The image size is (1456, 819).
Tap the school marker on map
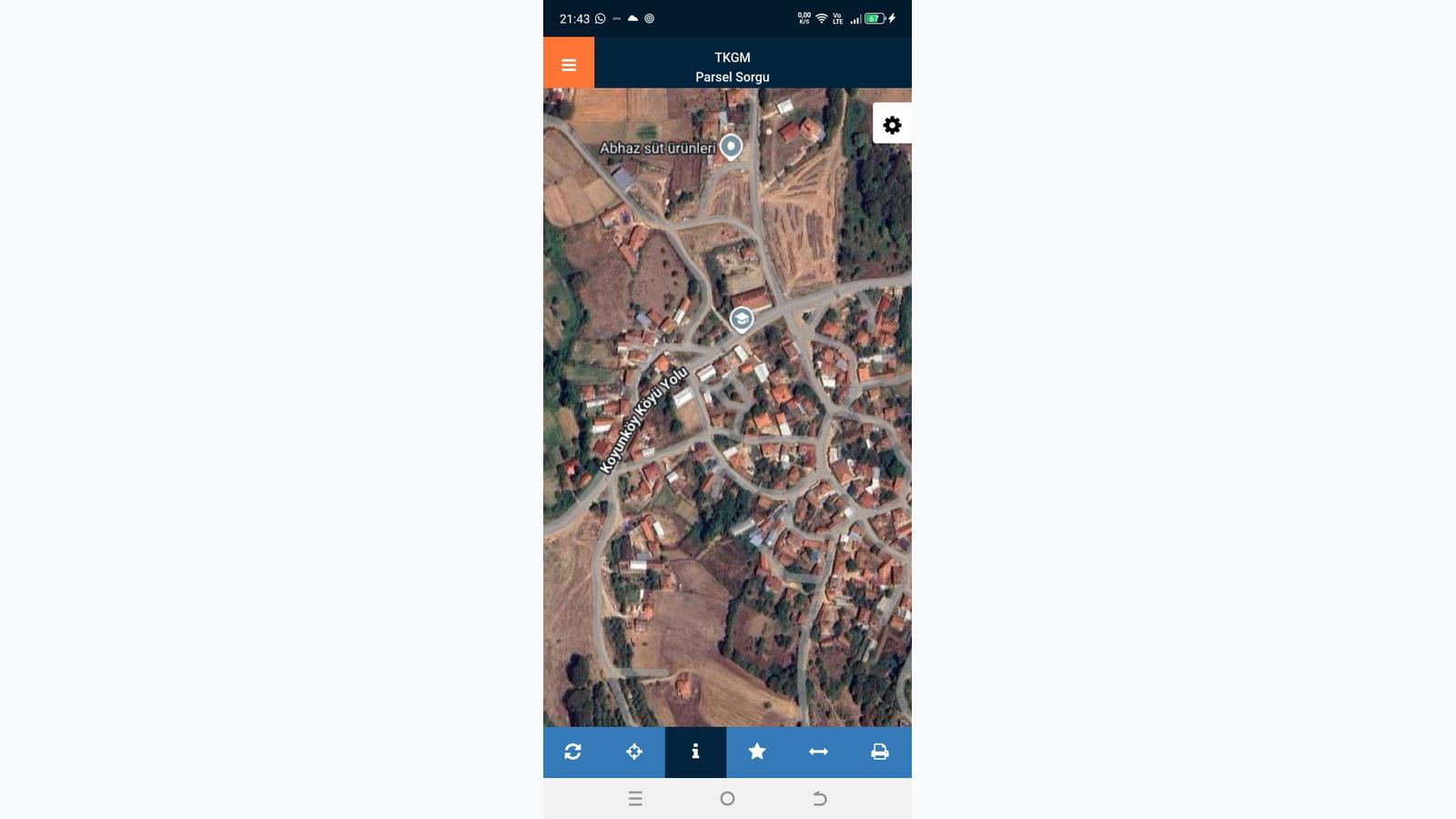[x=742, y=319]
